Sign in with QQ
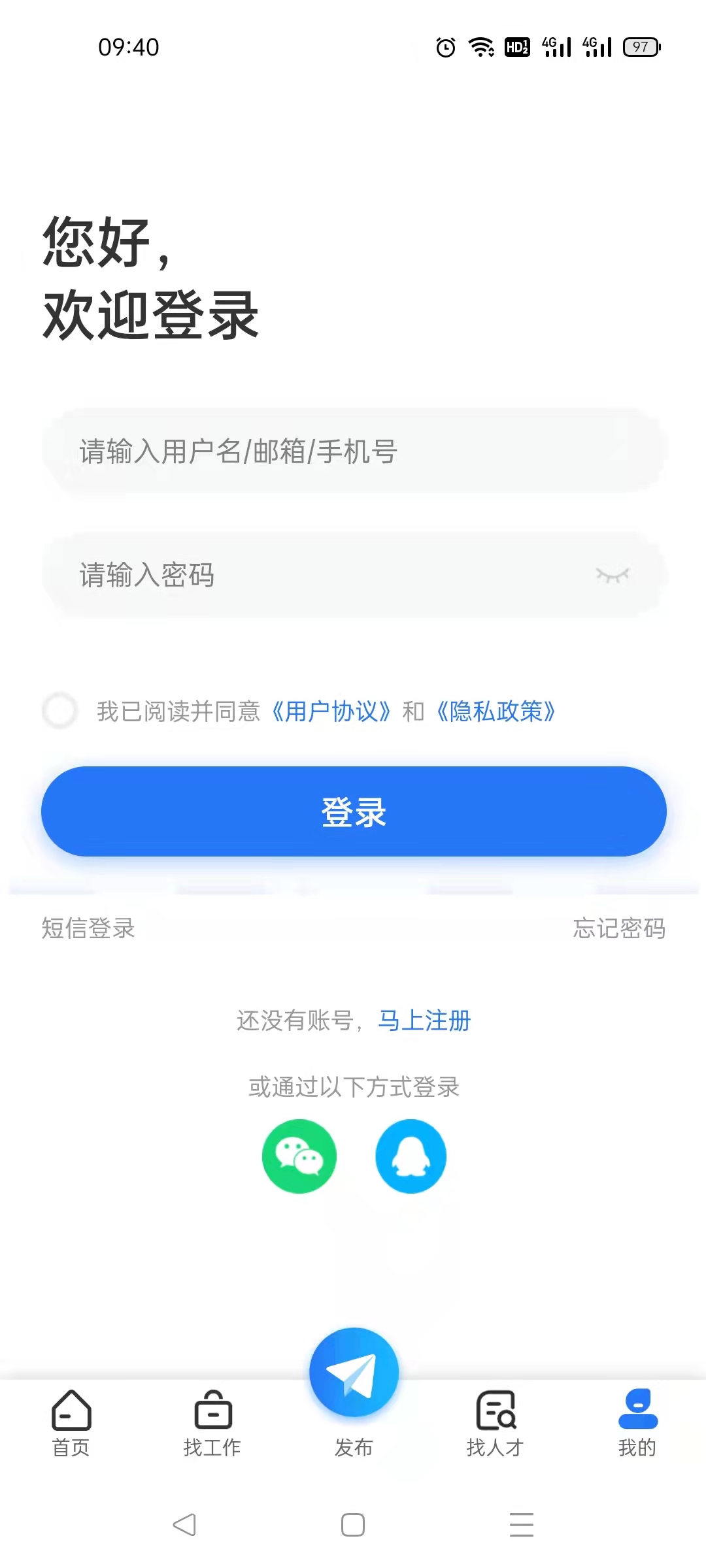The image size is (706, 1568). [411, 1155]
